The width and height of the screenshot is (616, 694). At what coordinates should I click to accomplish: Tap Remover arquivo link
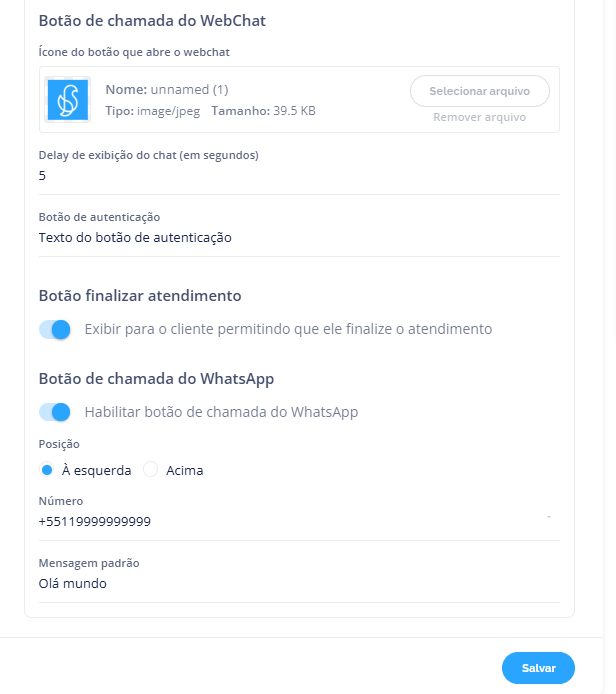[x=479, y=117]
